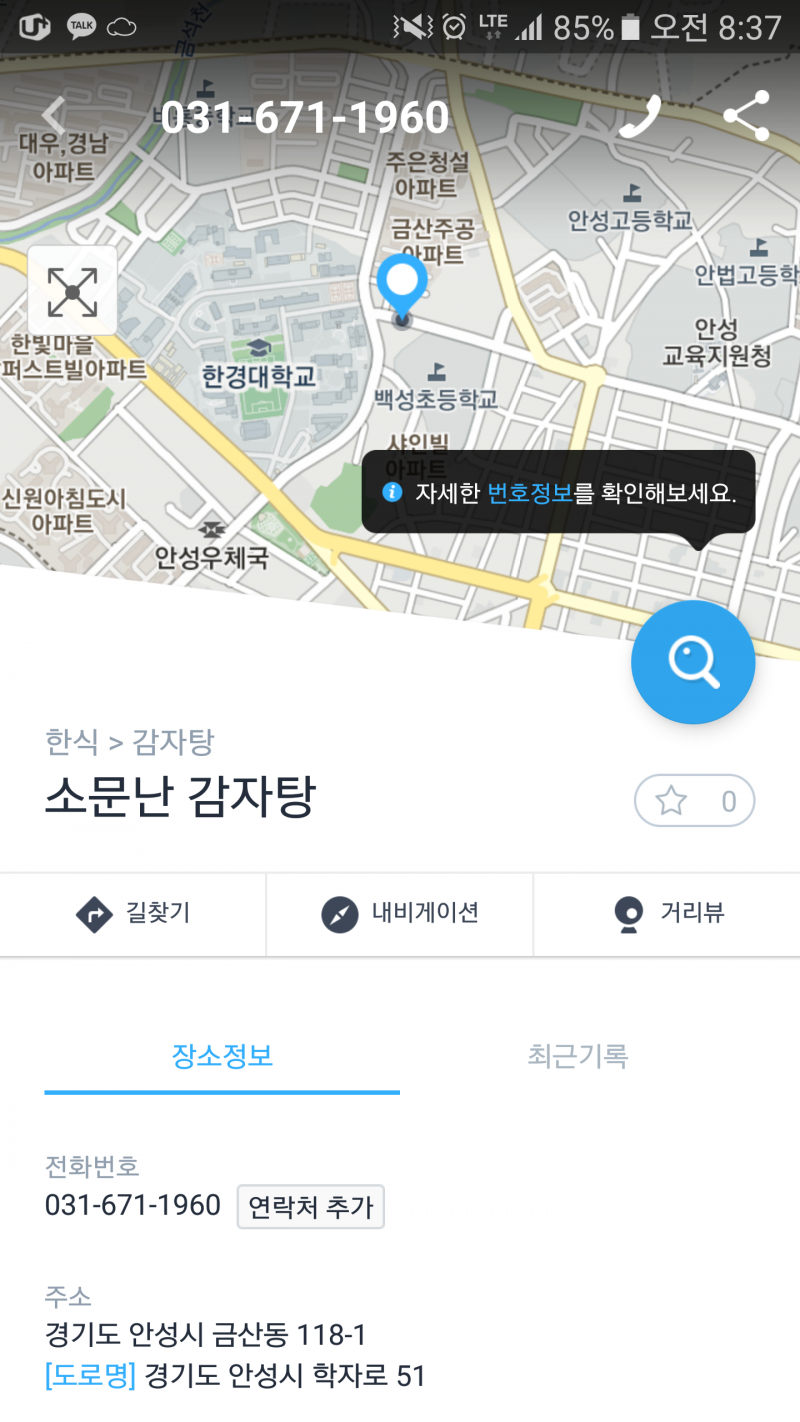This screenshot has height=1422, width=800.
Task: Tap the blue magnifier search button
Action: tap(693, 662)
